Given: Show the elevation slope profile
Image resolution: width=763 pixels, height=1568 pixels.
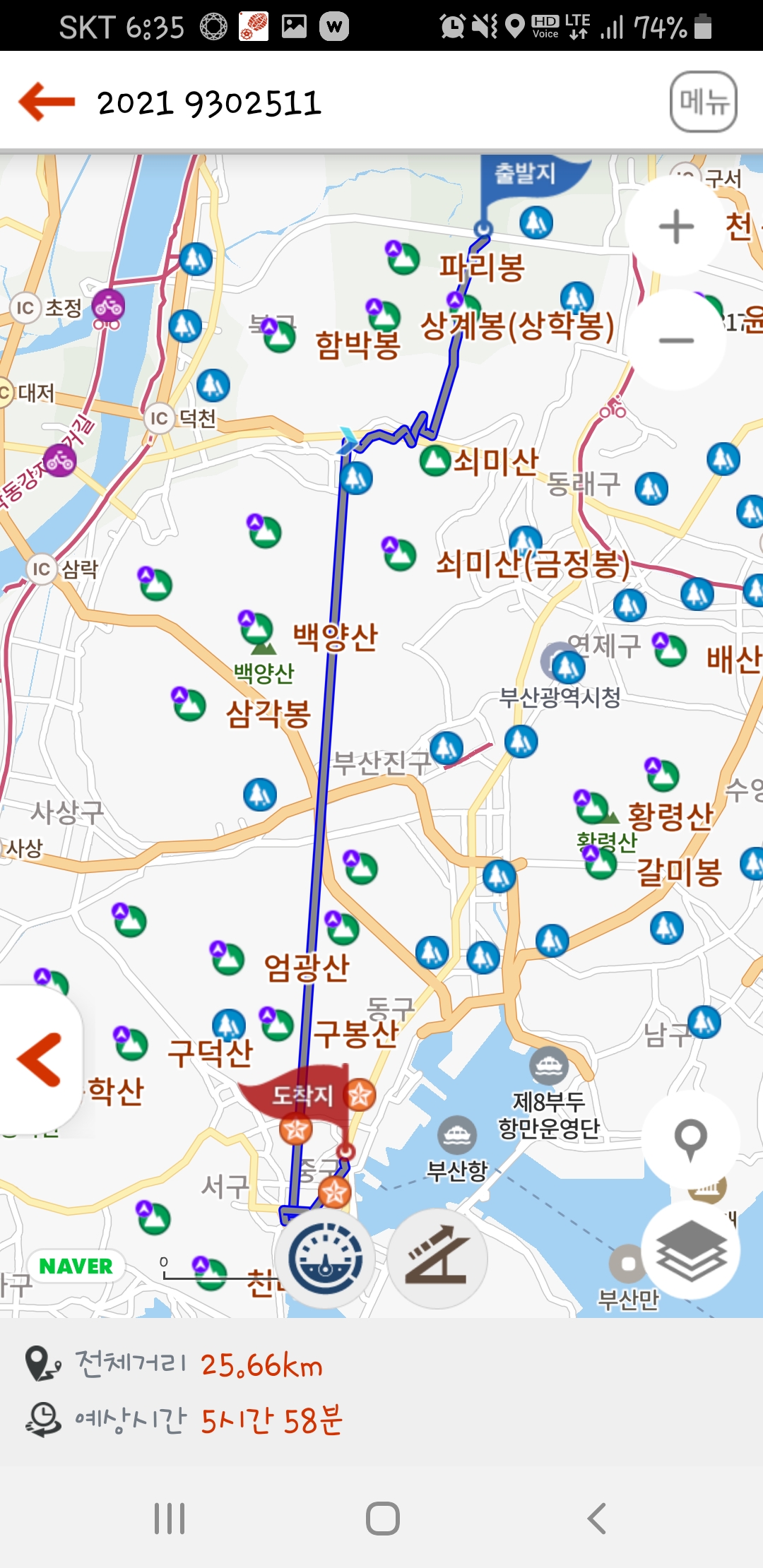Looking at the screenshot, I should click(x=437, y=1259).
